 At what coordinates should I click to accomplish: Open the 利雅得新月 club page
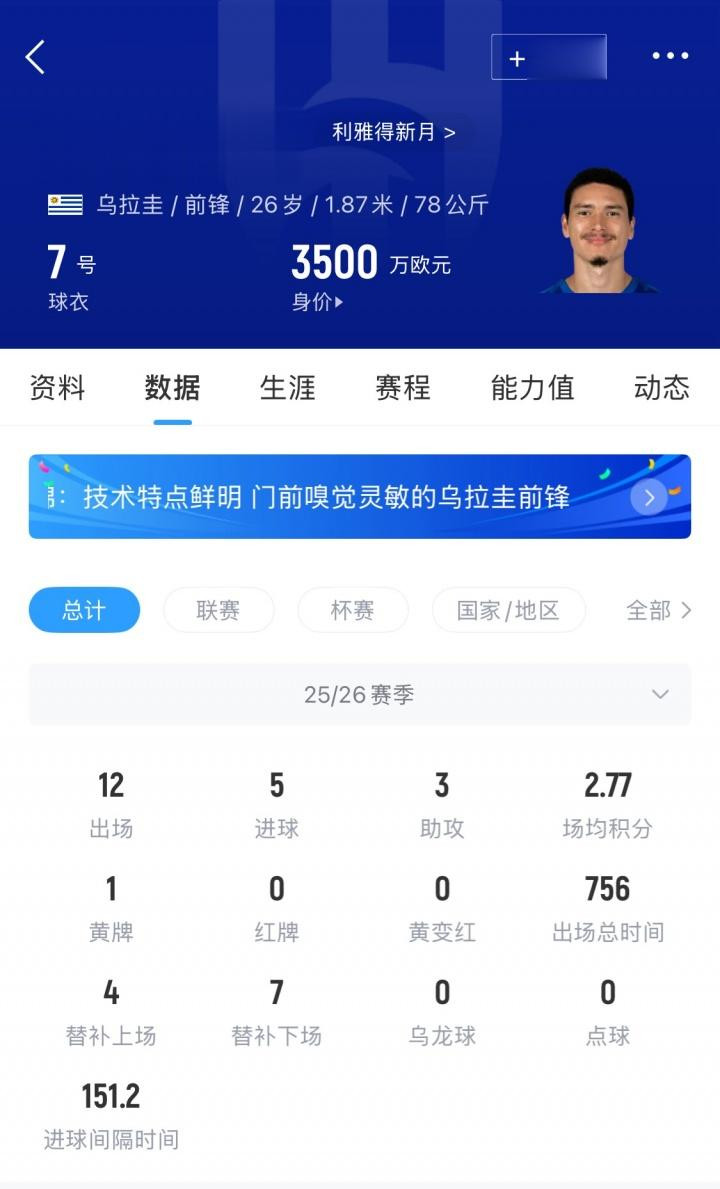[x=393, y=132]
